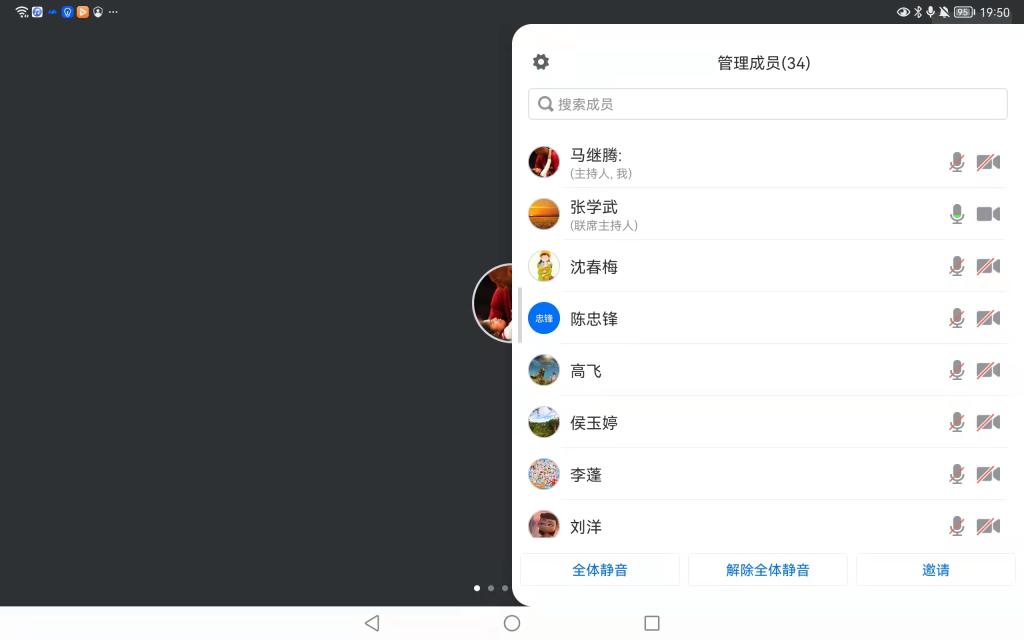Go back with the system back button

(372, 623)
